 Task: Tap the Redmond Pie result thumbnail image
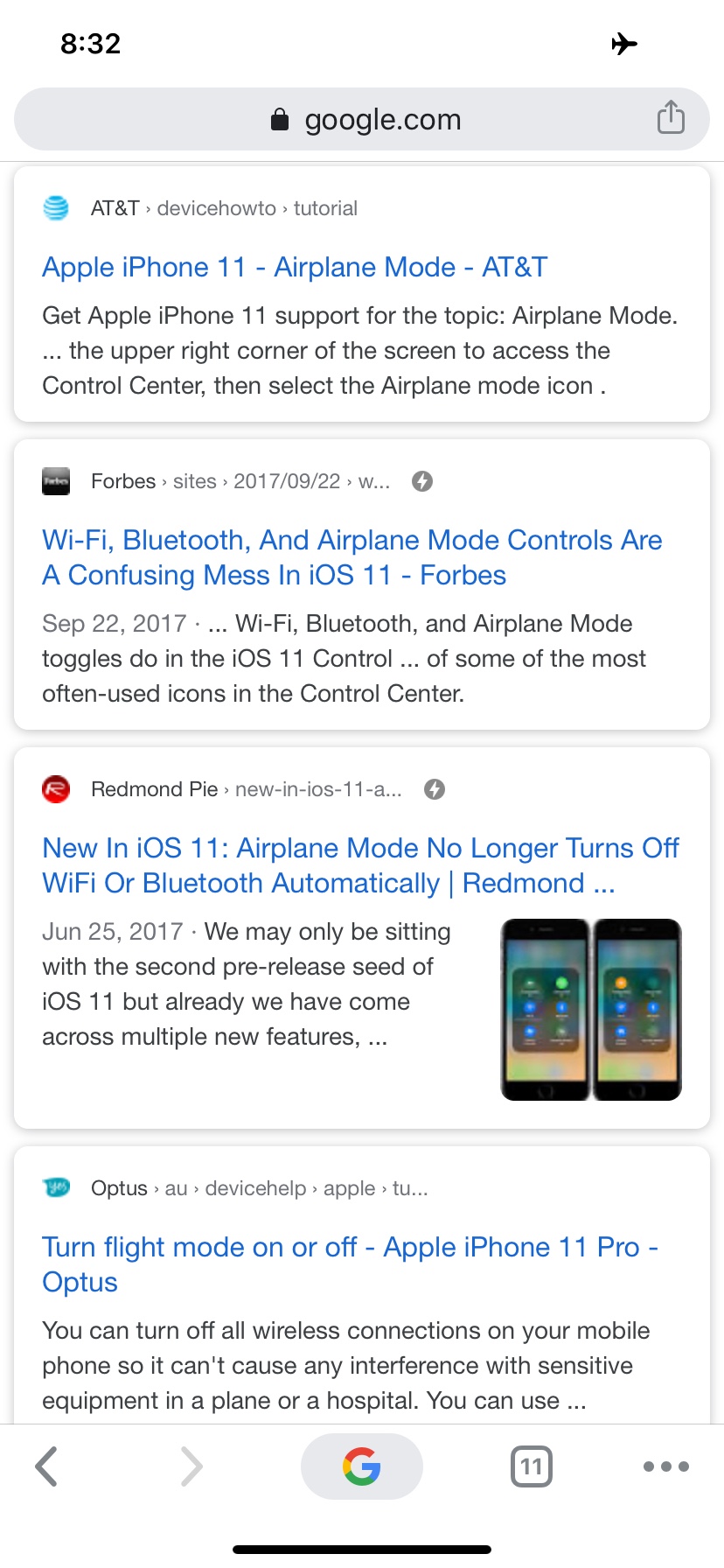[591, 1010]
